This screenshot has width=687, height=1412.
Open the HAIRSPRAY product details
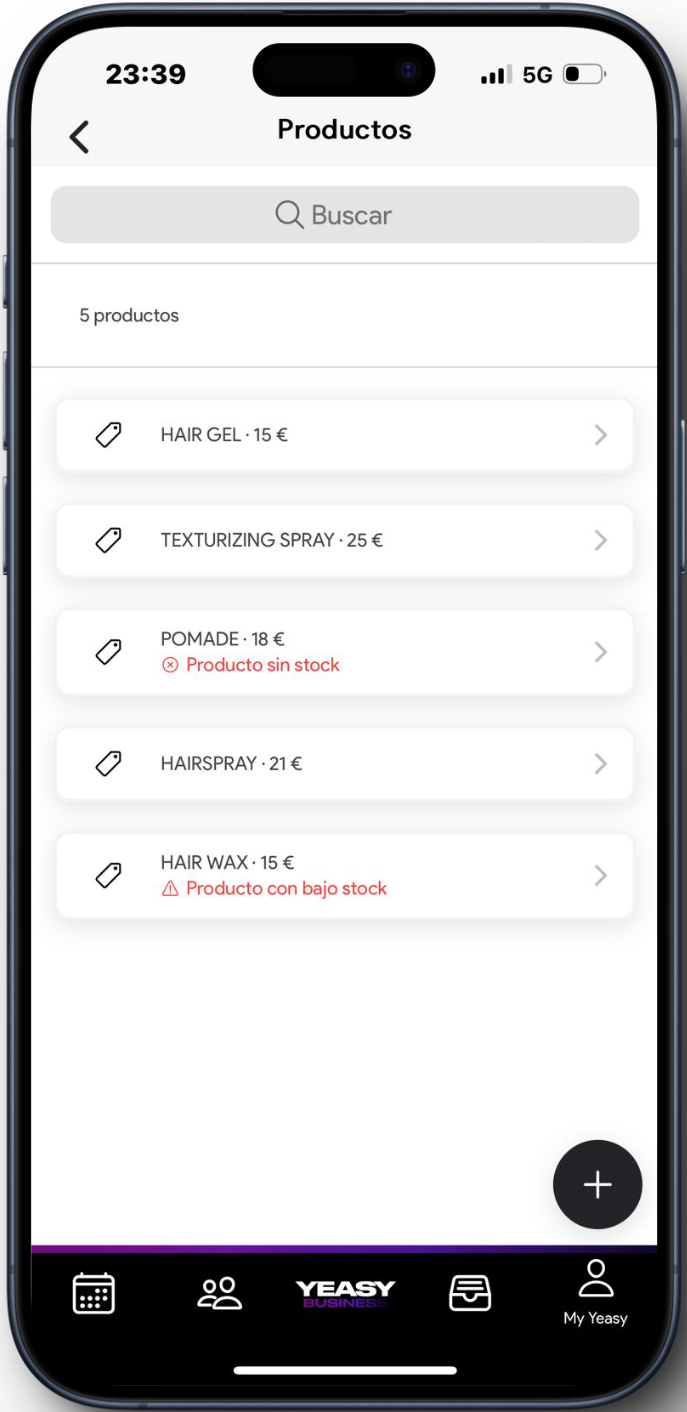[344, 764]
